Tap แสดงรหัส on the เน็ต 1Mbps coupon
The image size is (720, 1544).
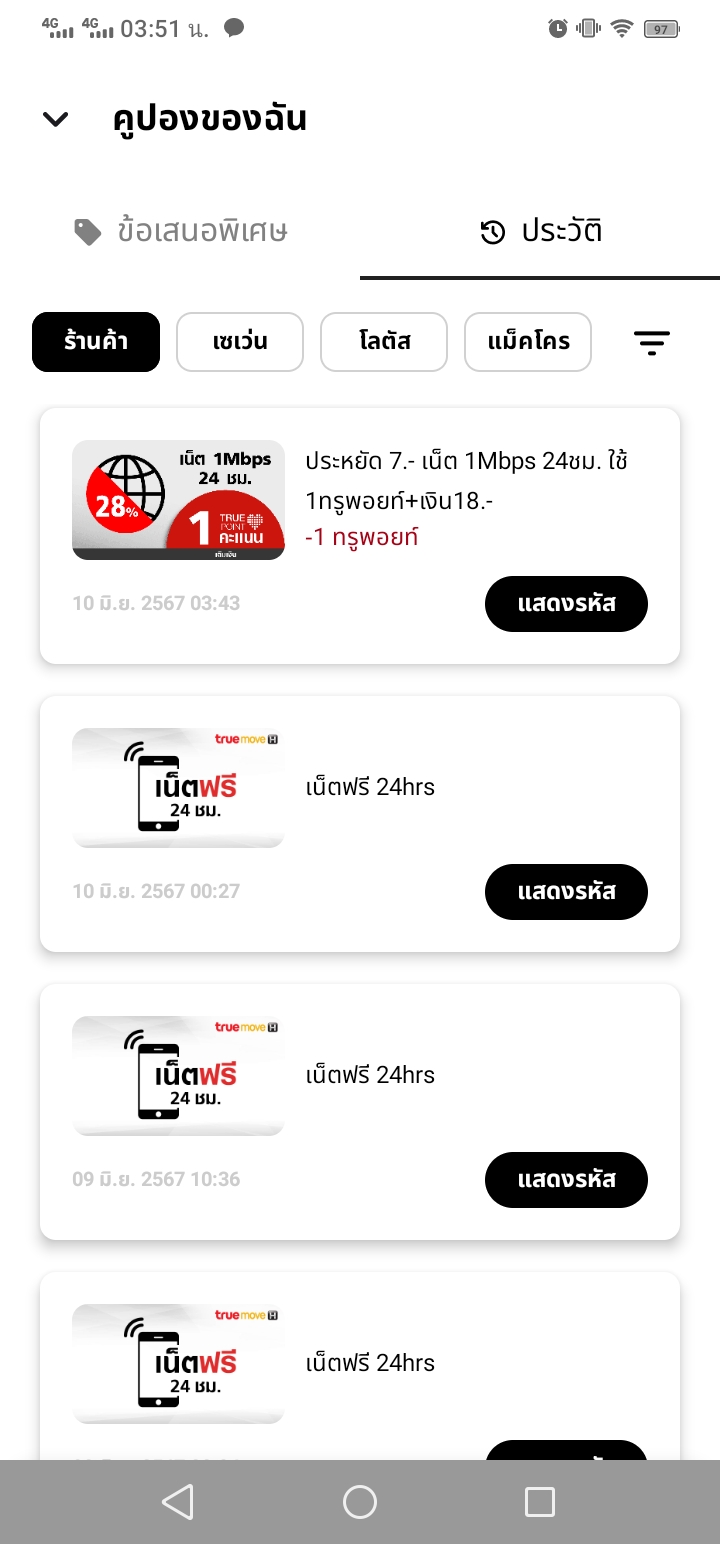(x=566, y=604)
